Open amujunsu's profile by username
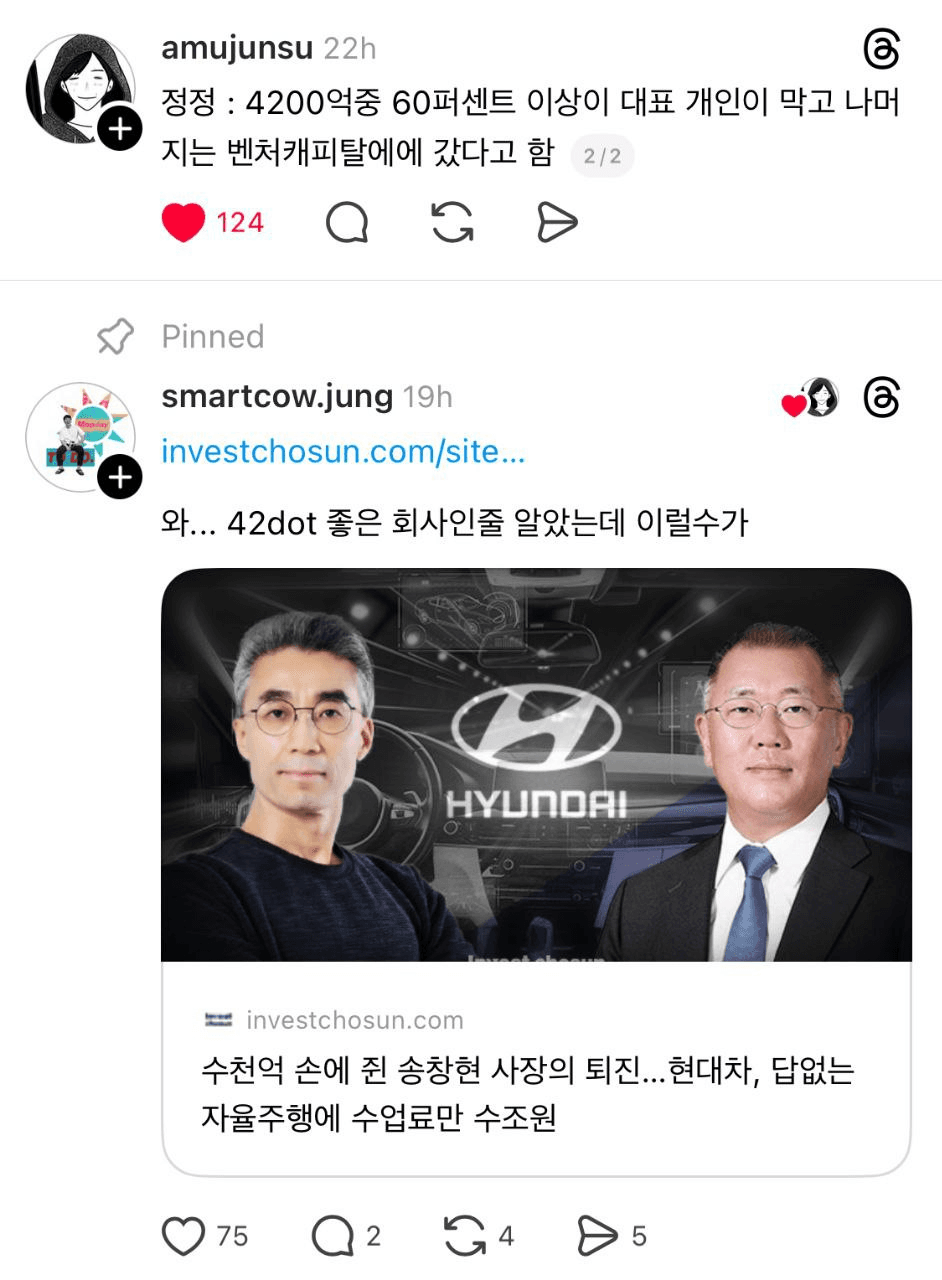Viewport: 942px width, 1280px height. click(237, 48)
